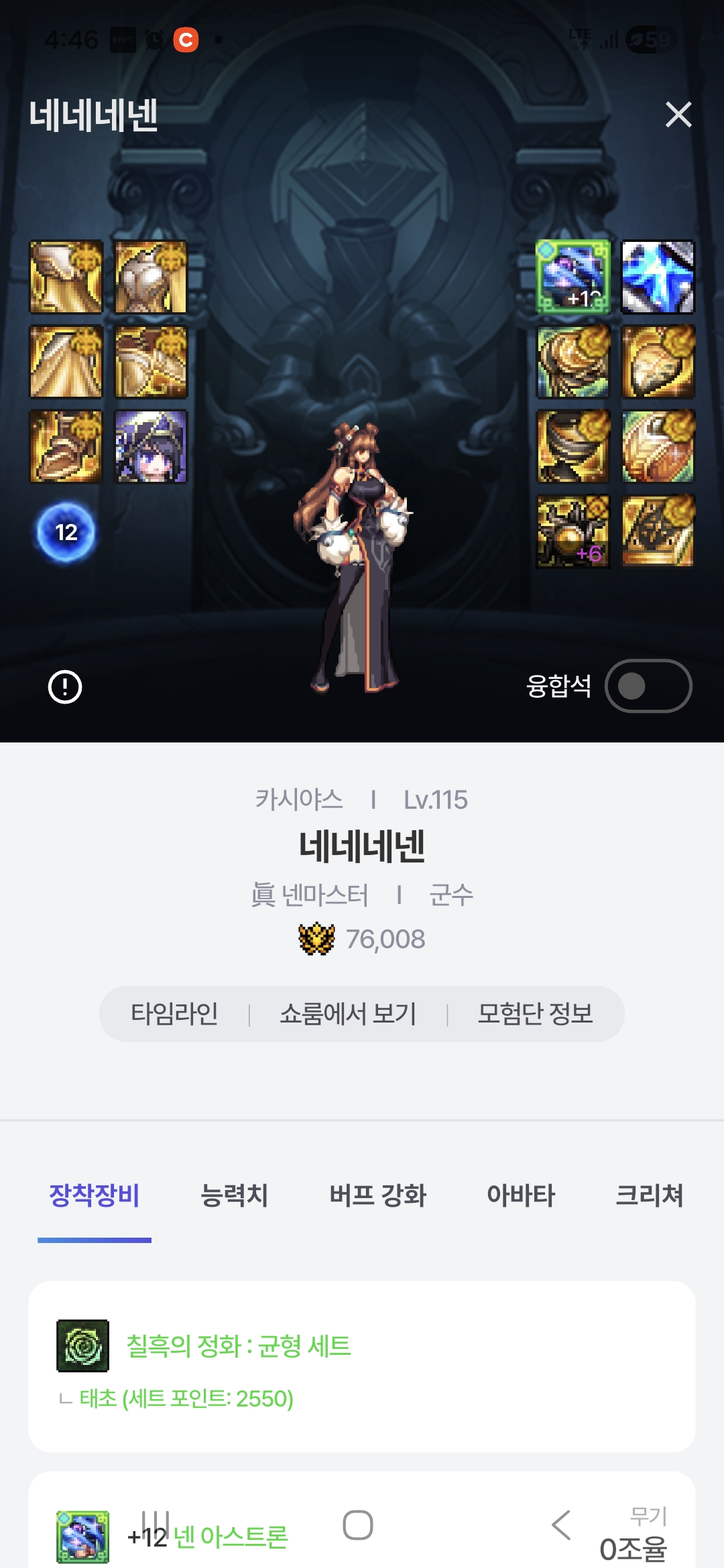Toggle the 융합석 switch
This screenshot has width=724, height=1568.
(648, 685)
